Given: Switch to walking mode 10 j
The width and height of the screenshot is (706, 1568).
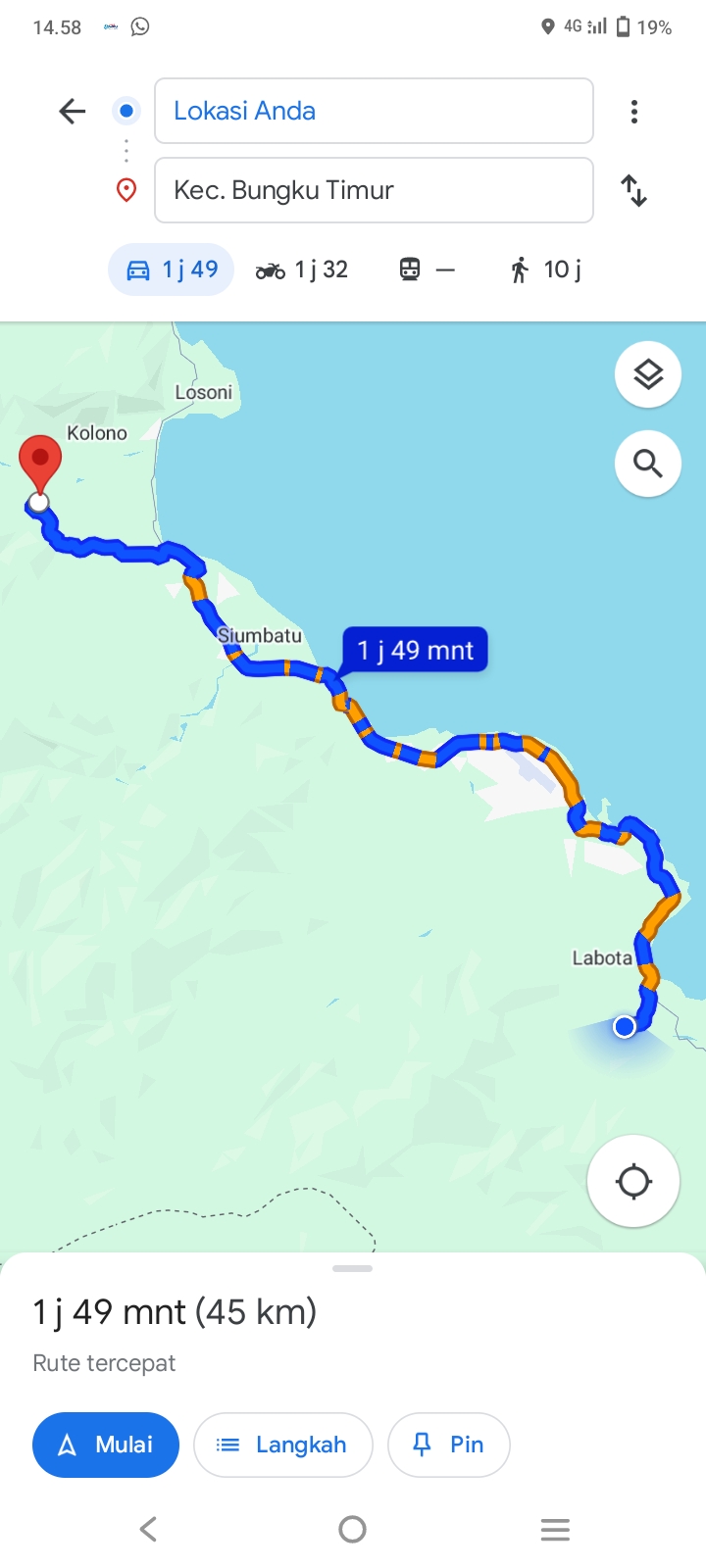Looking at the screenshot, I should [545, 269].
